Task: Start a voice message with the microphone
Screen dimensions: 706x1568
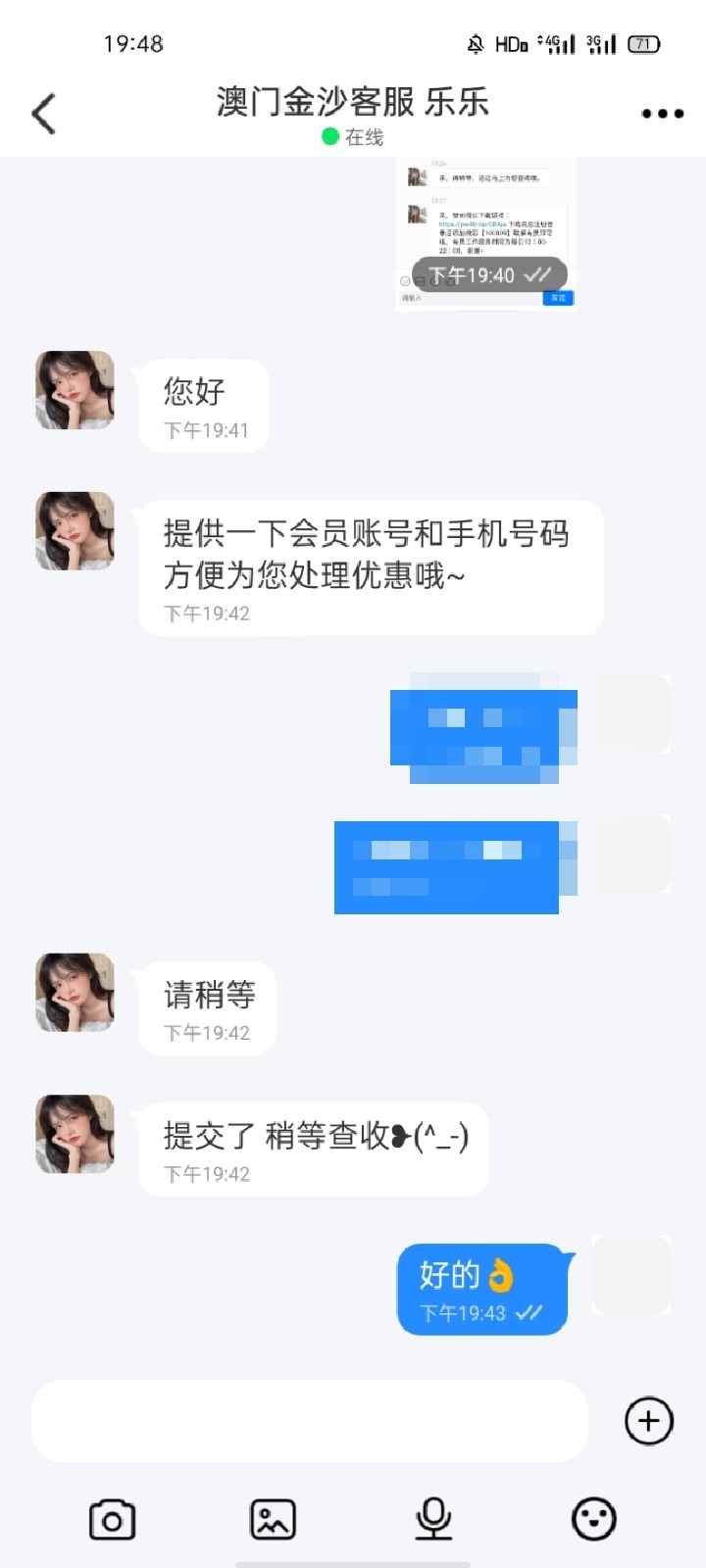Action: click(433, 1520)
